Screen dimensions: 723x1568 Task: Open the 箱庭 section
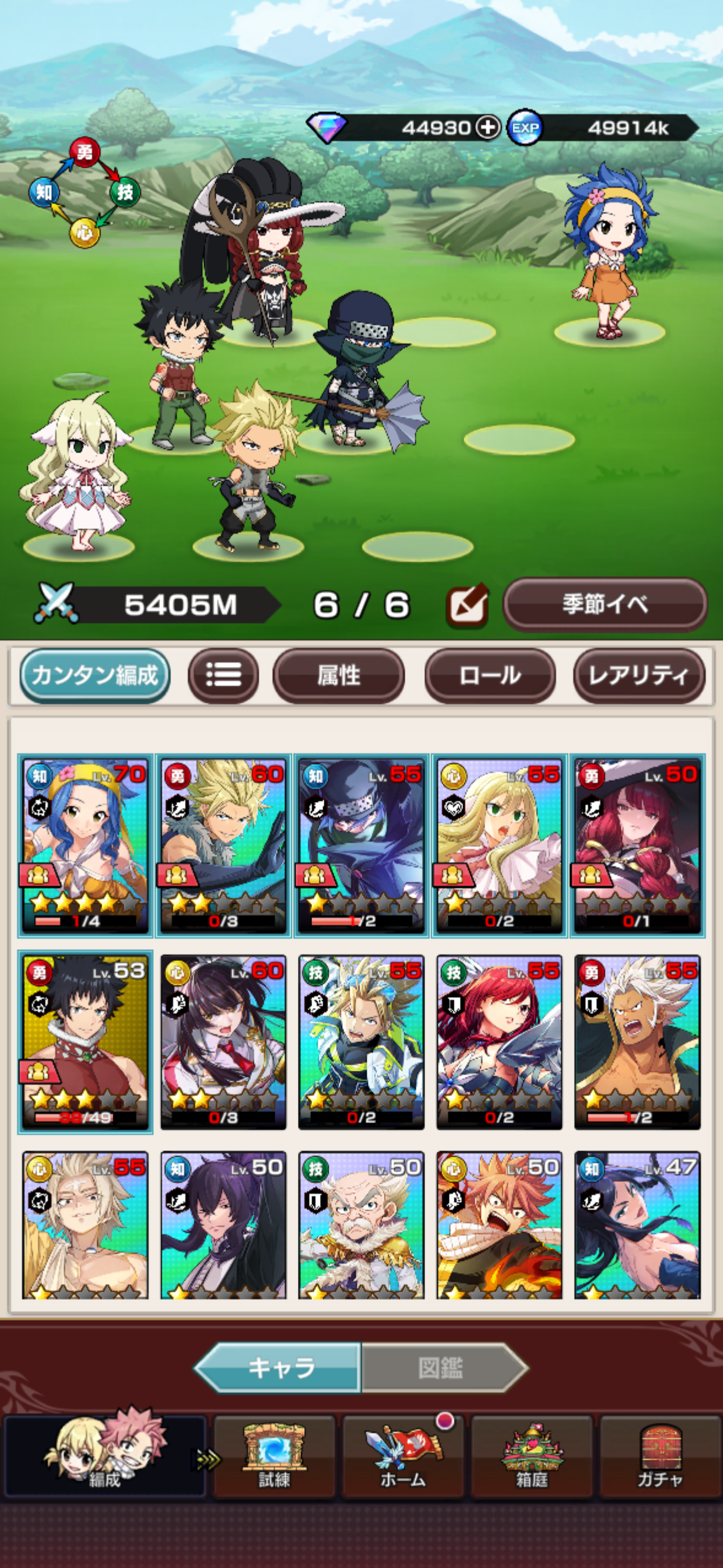point(532,1456)
